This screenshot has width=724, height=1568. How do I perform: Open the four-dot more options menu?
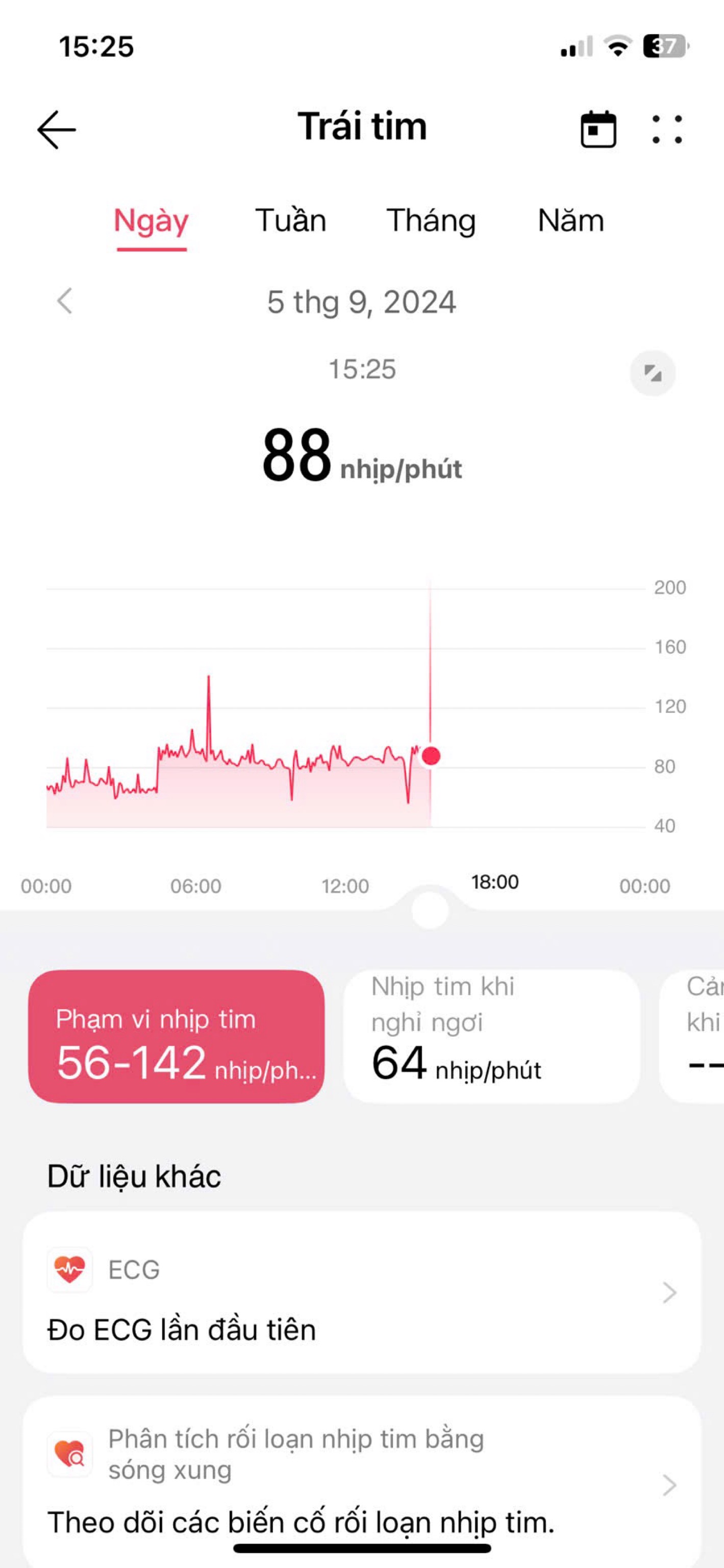point(667,129)
